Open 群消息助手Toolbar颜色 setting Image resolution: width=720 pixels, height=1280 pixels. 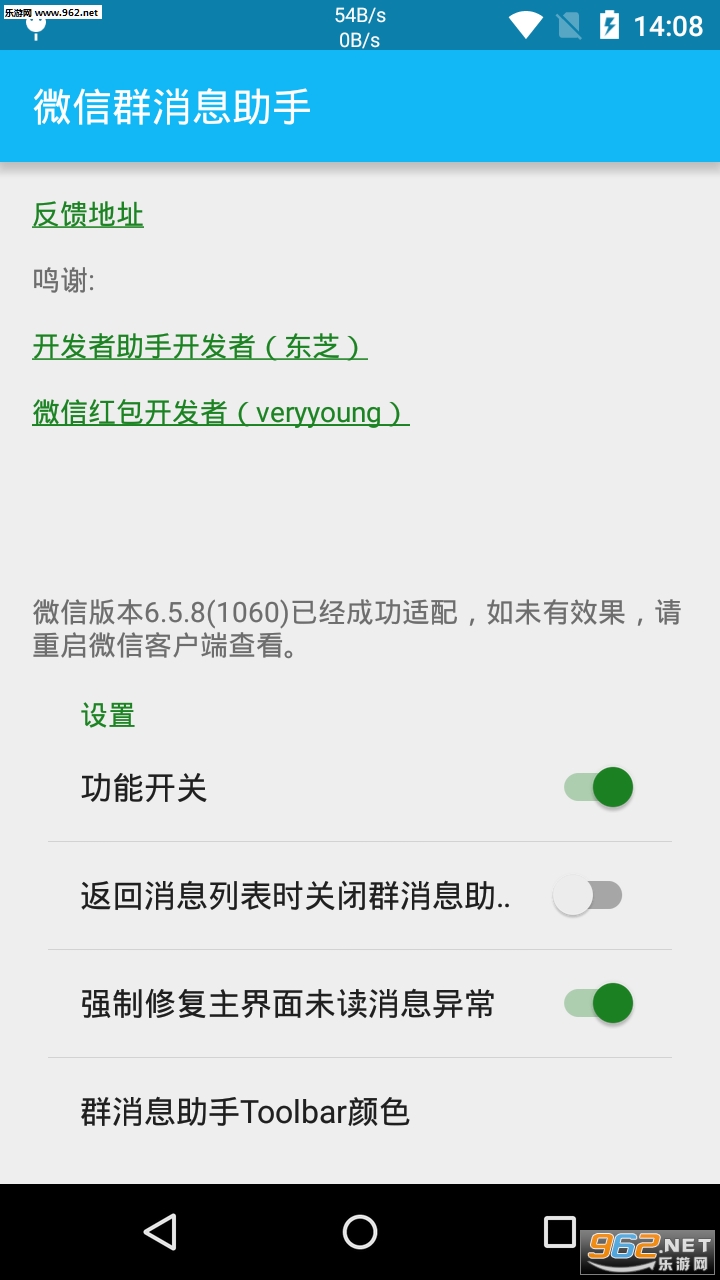(x=245, y=1111)
